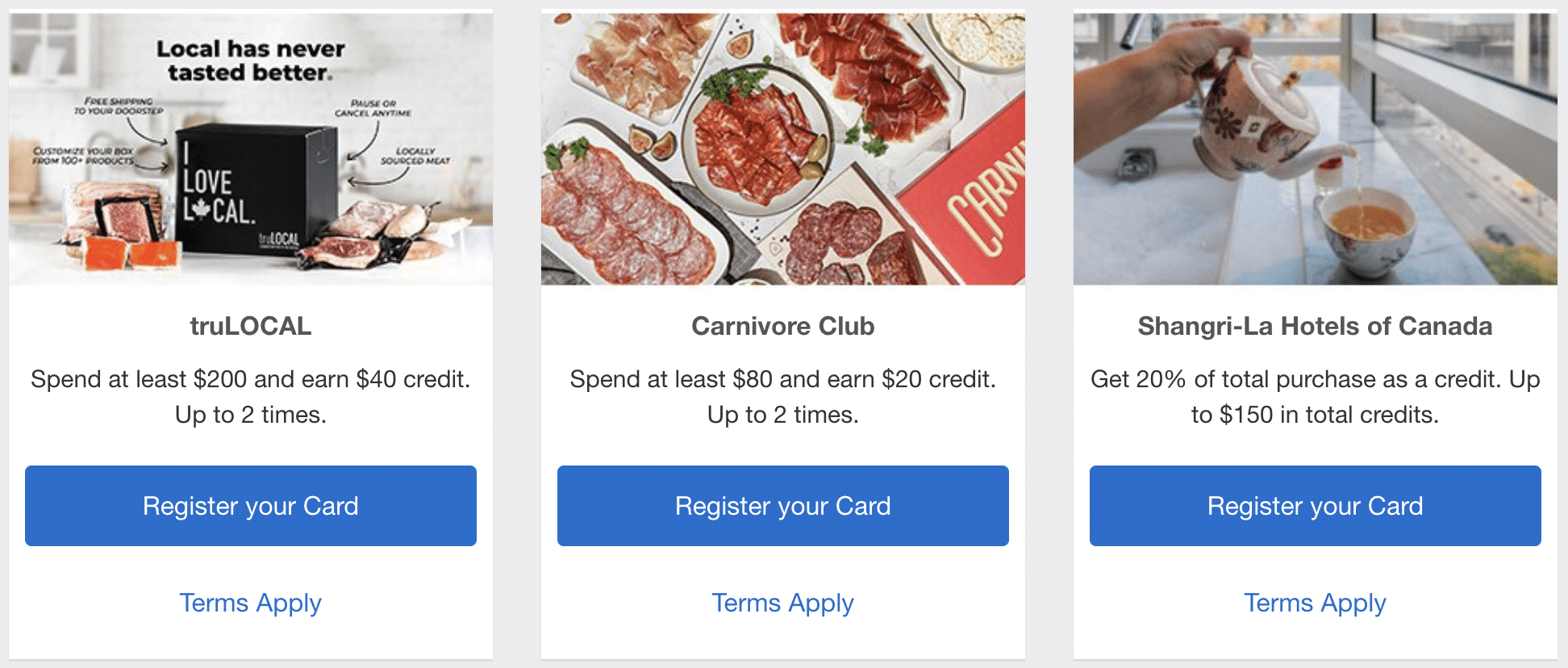Open Terms Apply under truLOCAL
Image resolution: width=1568 pixels, height=668 pixels.
[250, 603]
